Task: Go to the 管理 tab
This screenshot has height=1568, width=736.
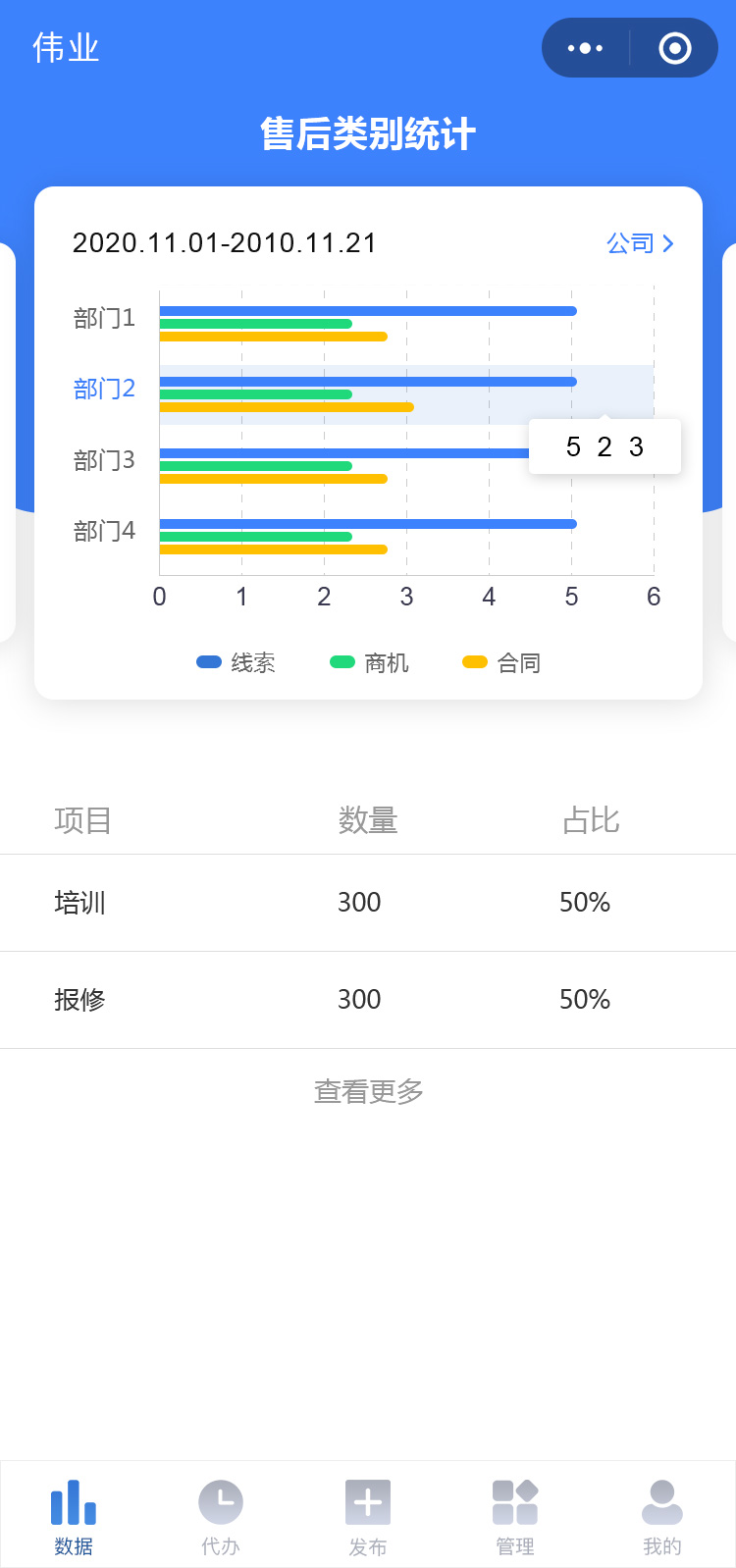Action: coord(515,1516)
